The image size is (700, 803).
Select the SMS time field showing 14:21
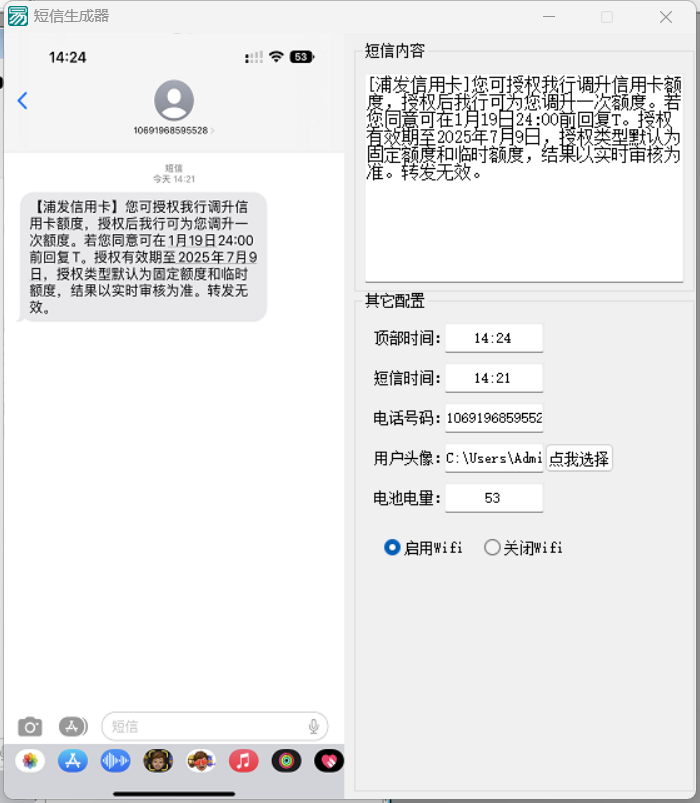pos(493,378)
